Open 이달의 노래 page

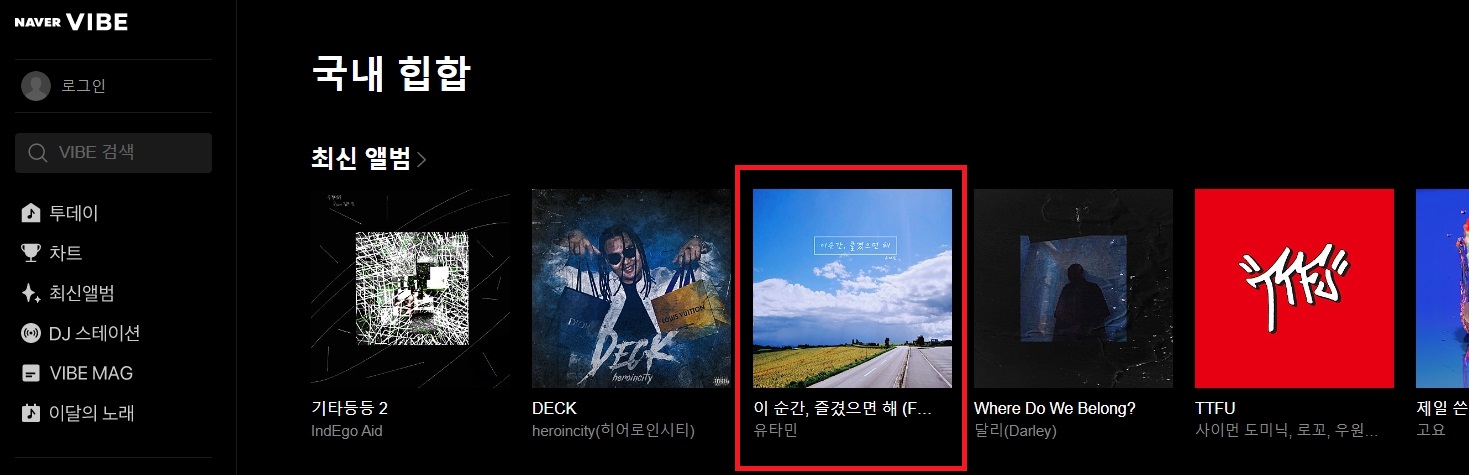pos(91,413)
